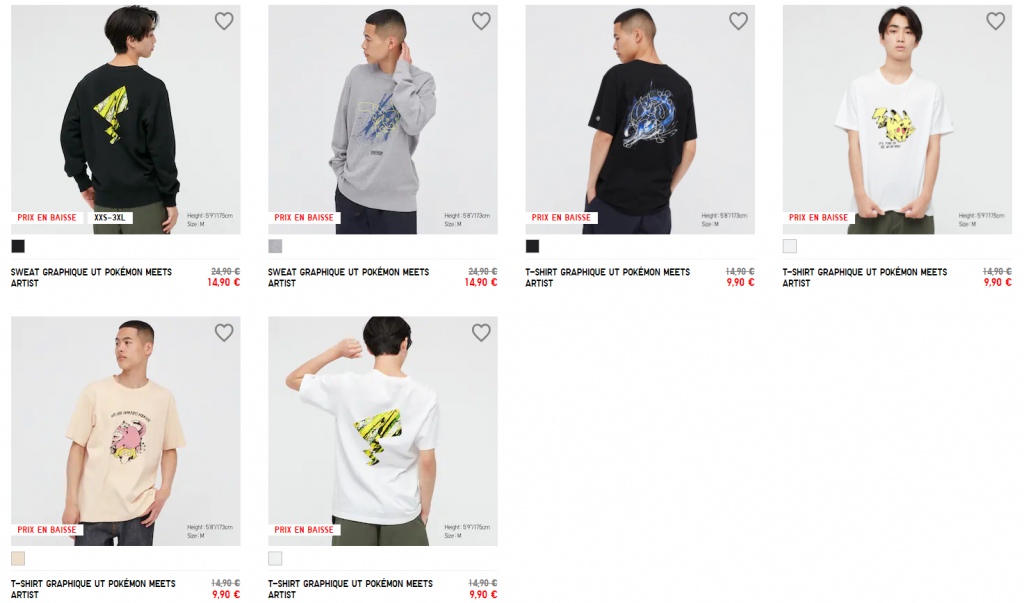Open the white back-print T-shirt photo
Image resolution: width=1024 pixels, height=603 pixels.
tap(382, 430)
